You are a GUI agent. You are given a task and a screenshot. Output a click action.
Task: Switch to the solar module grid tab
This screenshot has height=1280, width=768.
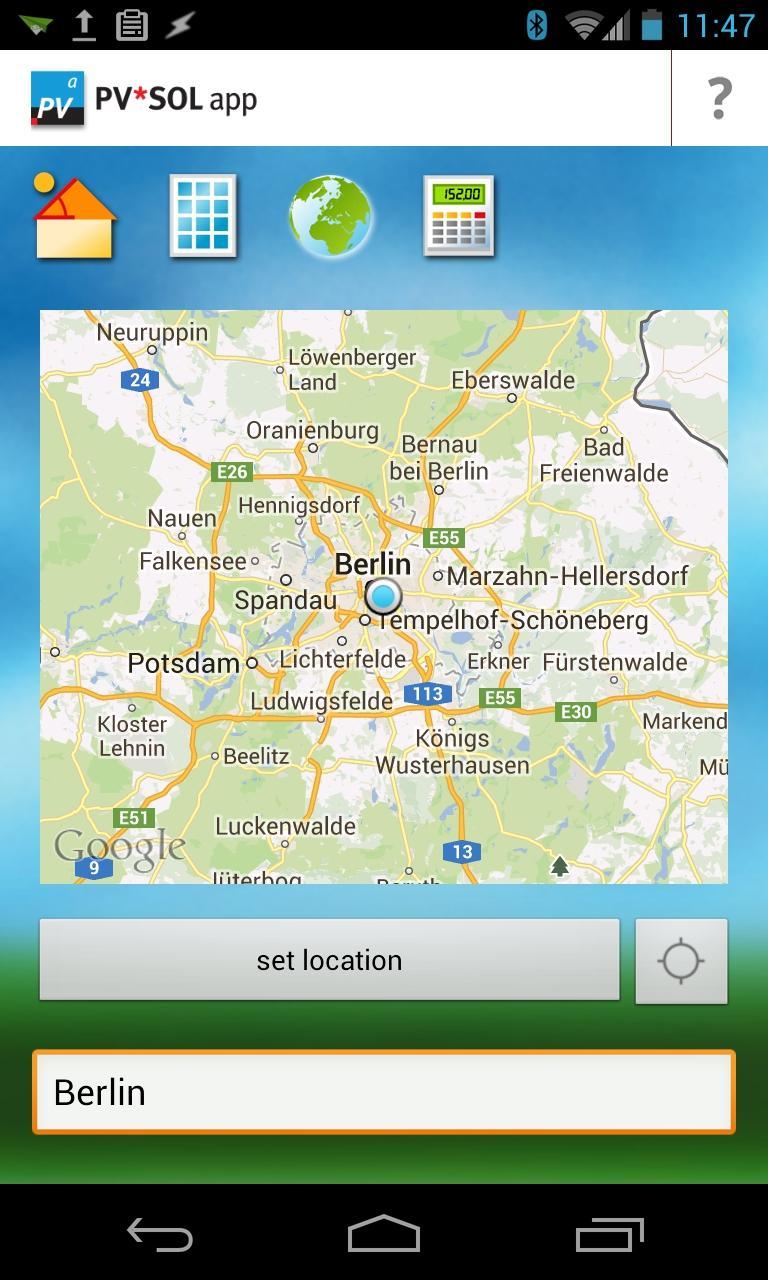(203, 216)
